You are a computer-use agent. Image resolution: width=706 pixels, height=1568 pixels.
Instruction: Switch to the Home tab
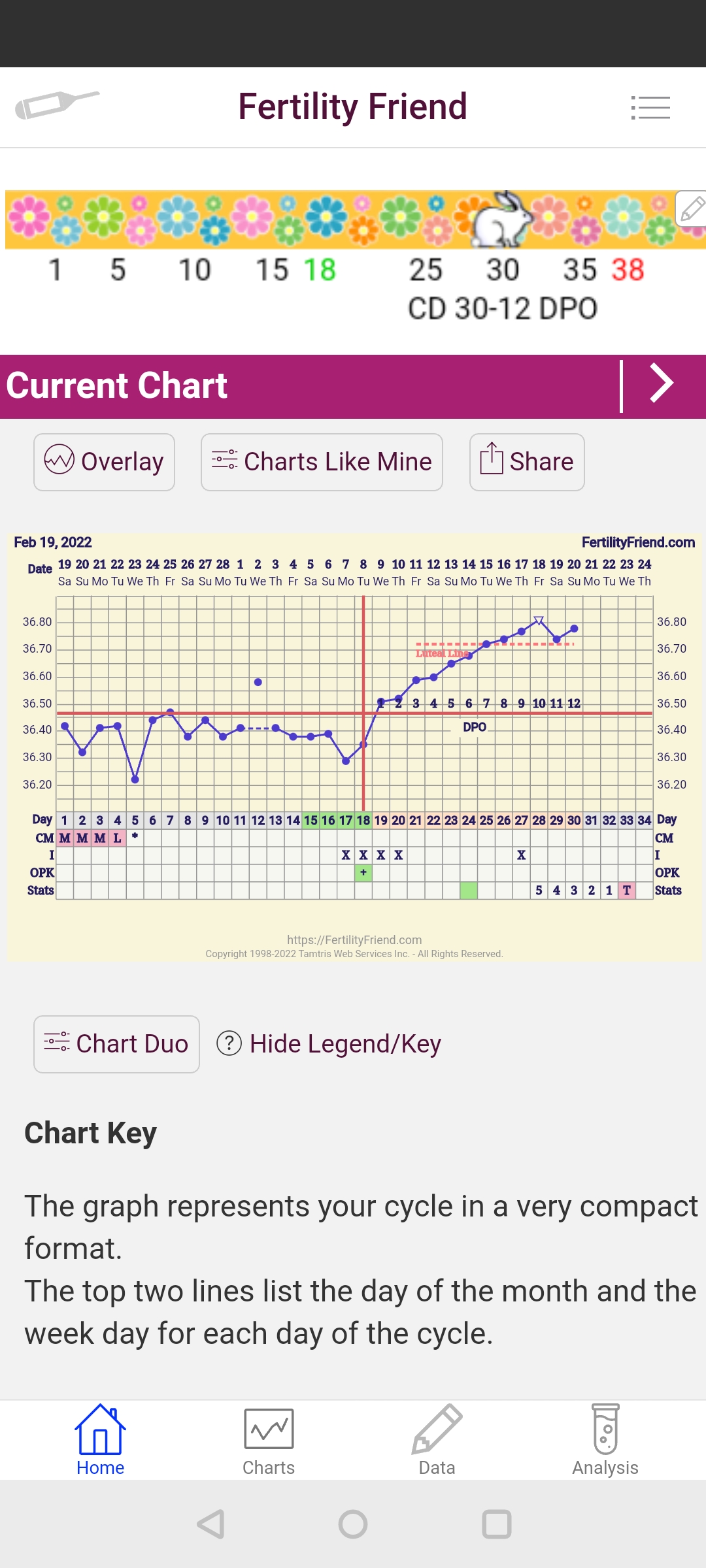(100, 1441)
